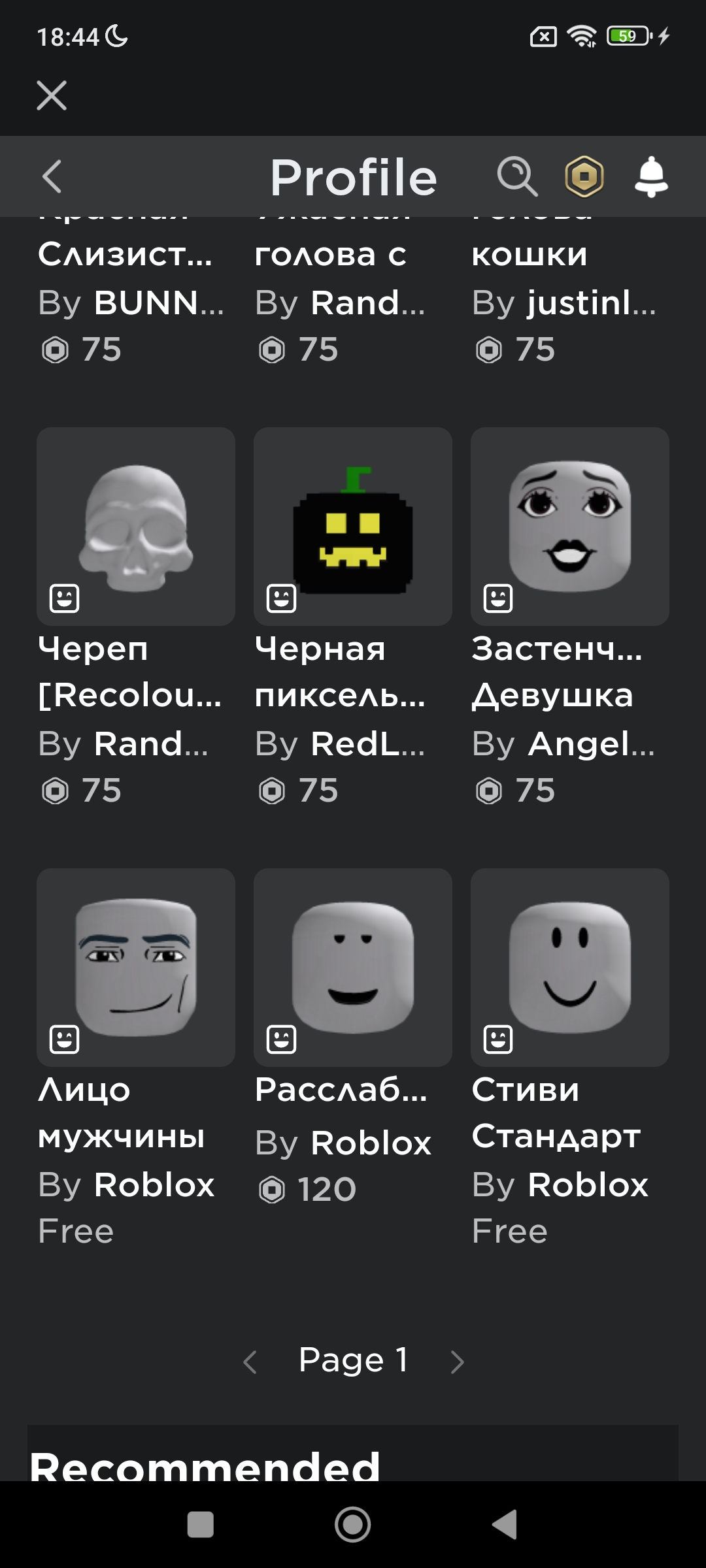Open the Robux balance icon
Screen dimensions: 706x1568
tap(584, 176)
